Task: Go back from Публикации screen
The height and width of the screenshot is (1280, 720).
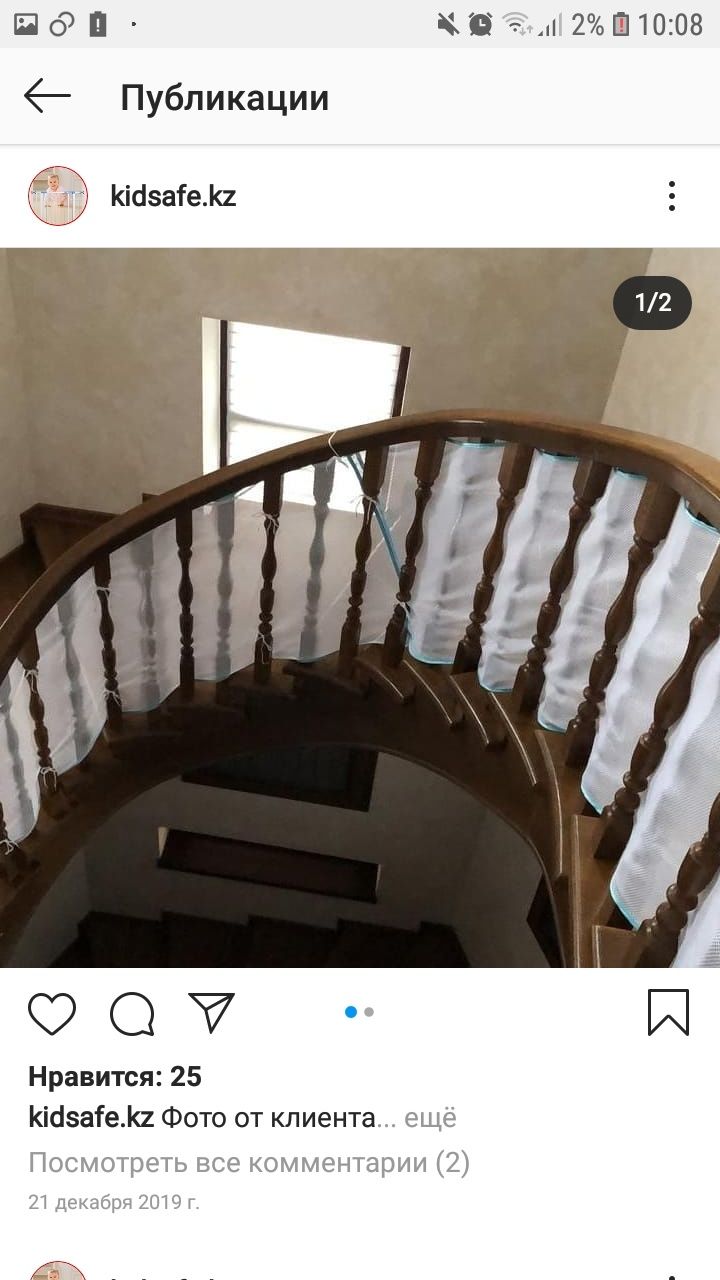Action: pos(47,97)
